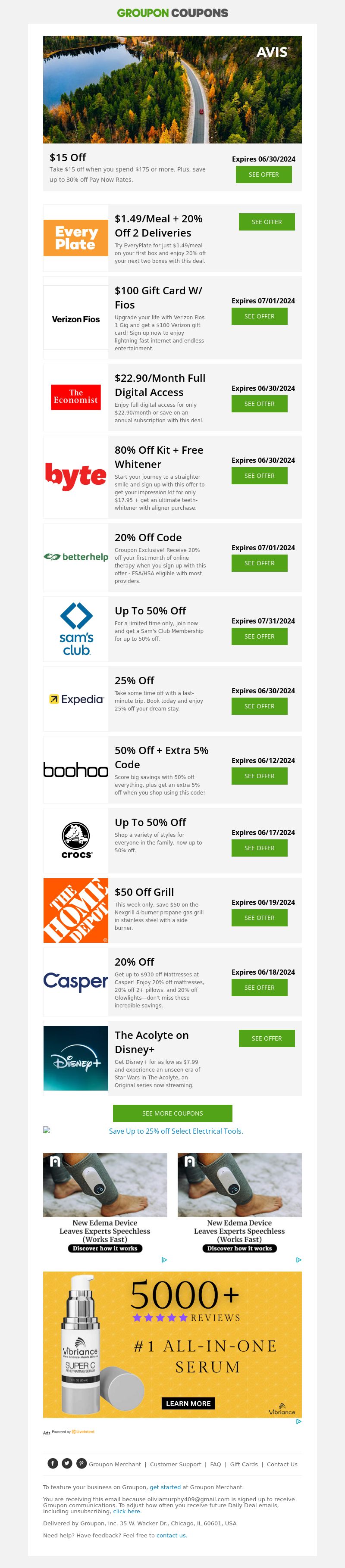See The Acolyte on Disney+ offer
345x1568 pixels.
click(x=267, y=1039)
